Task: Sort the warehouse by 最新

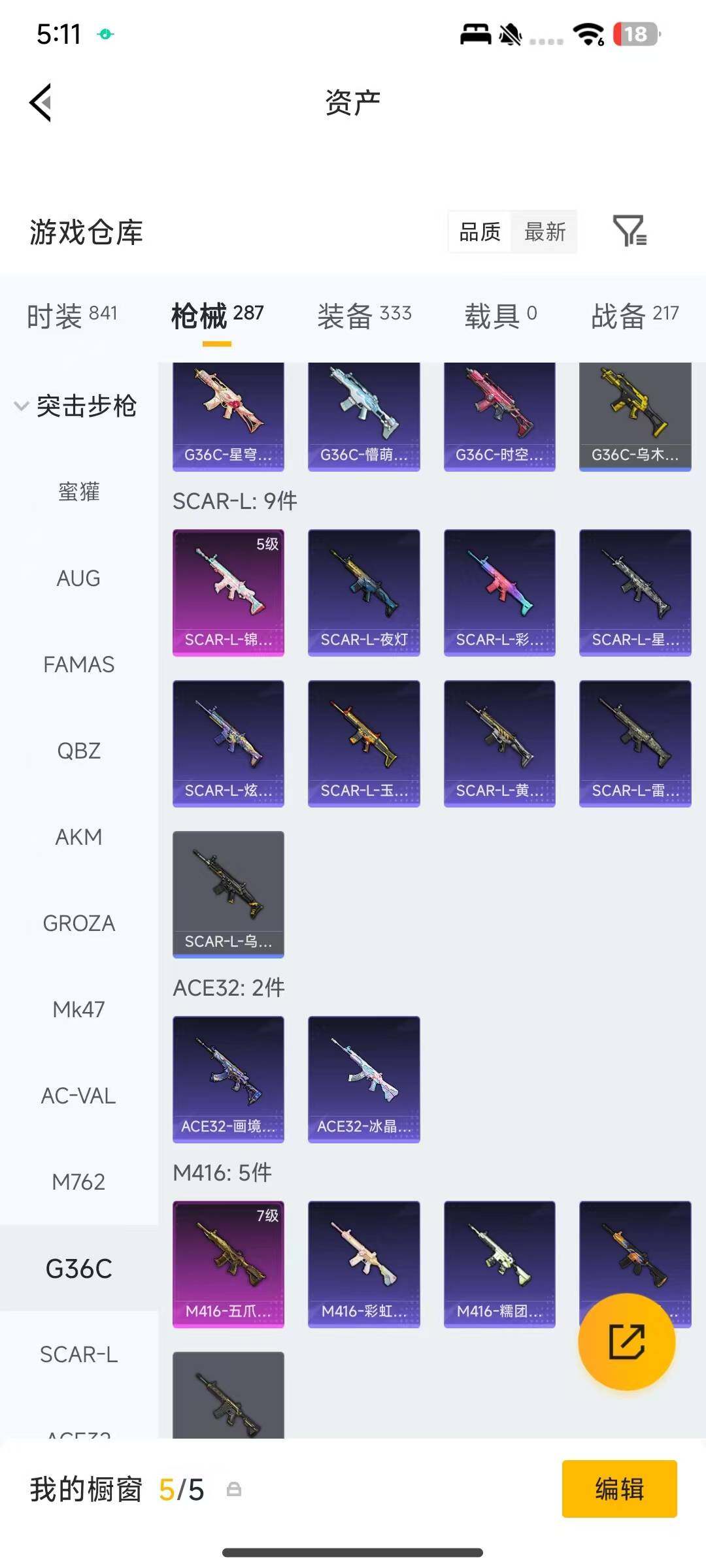Action: 545,232
